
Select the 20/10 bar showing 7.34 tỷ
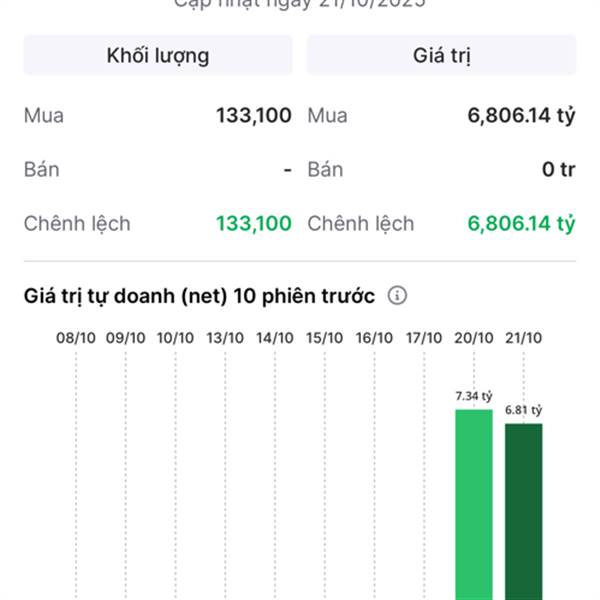click(x=474, y=504)
